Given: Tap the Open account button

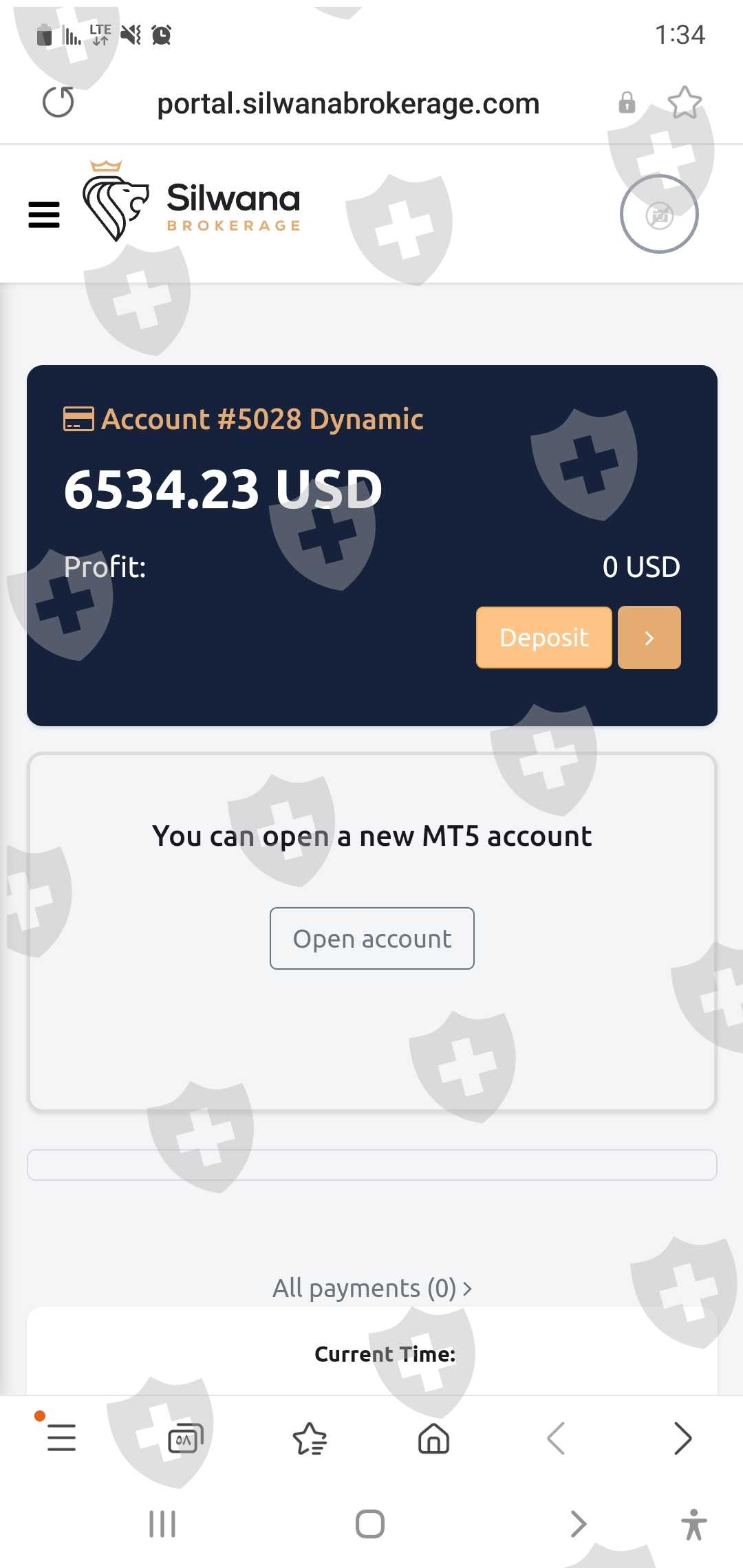Looking at the screenshot, I should [372, 939].
